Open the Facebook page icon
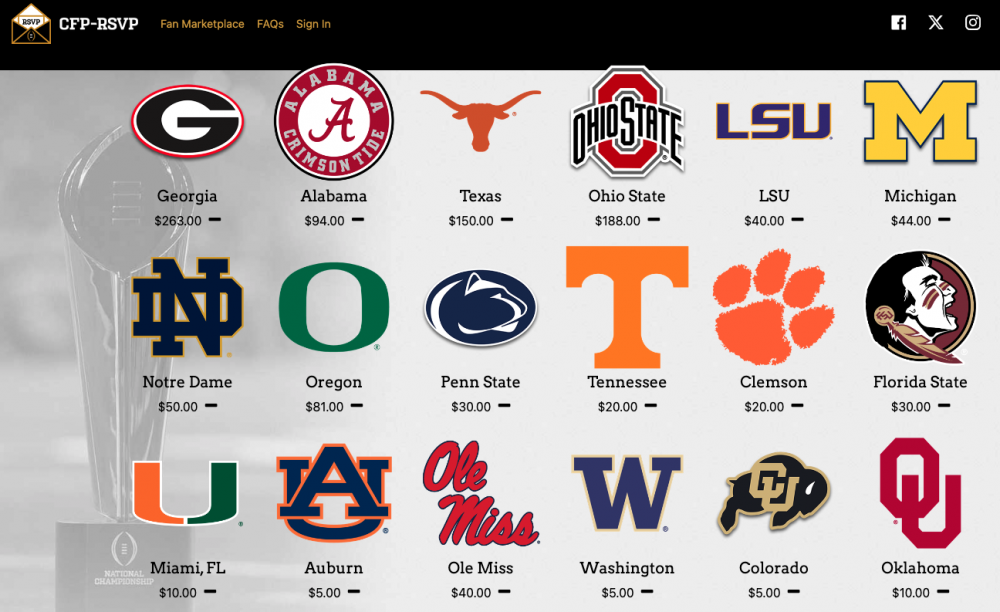Screen dimensions: 1000x612 click(x=899, y=23)
